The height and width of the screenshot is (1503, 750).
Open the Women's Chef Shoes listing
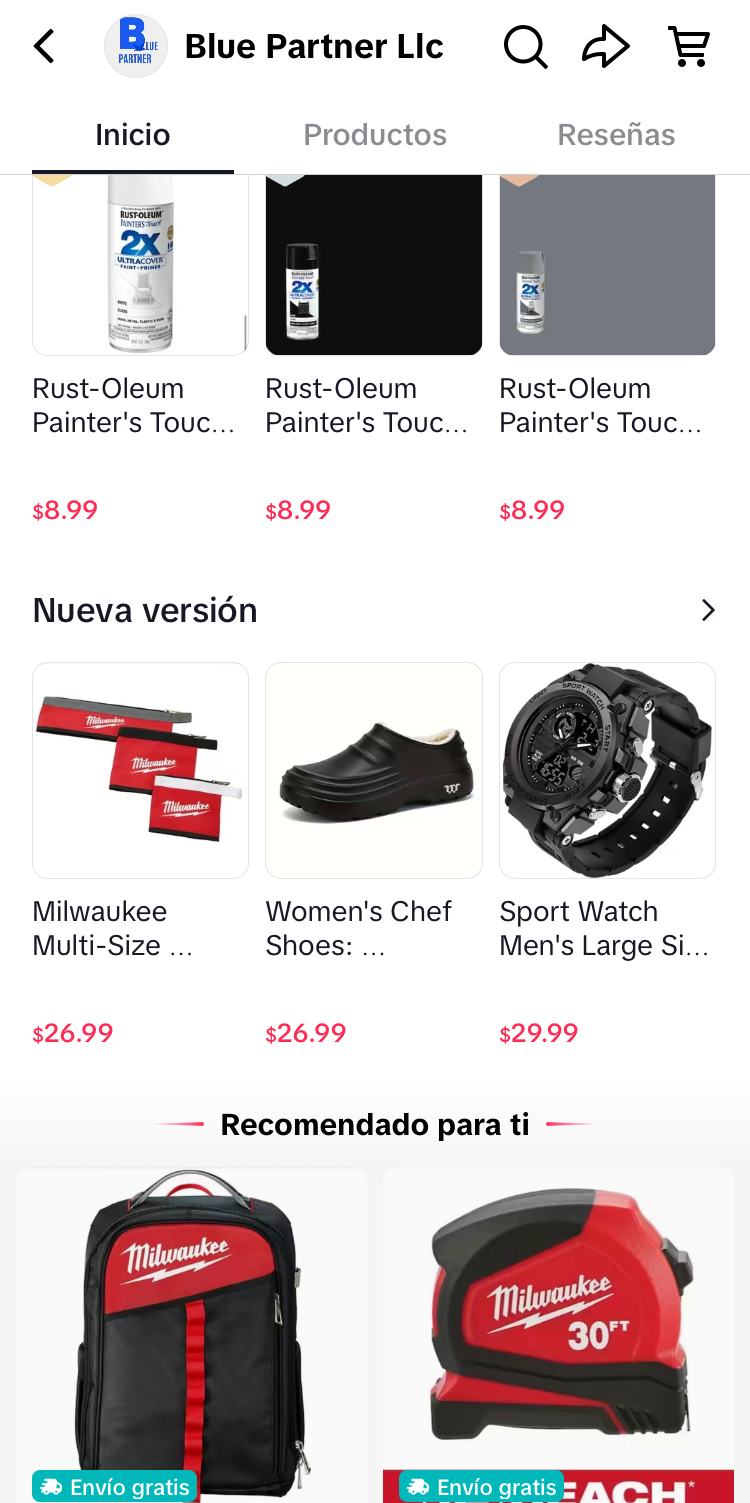[373, 769]
